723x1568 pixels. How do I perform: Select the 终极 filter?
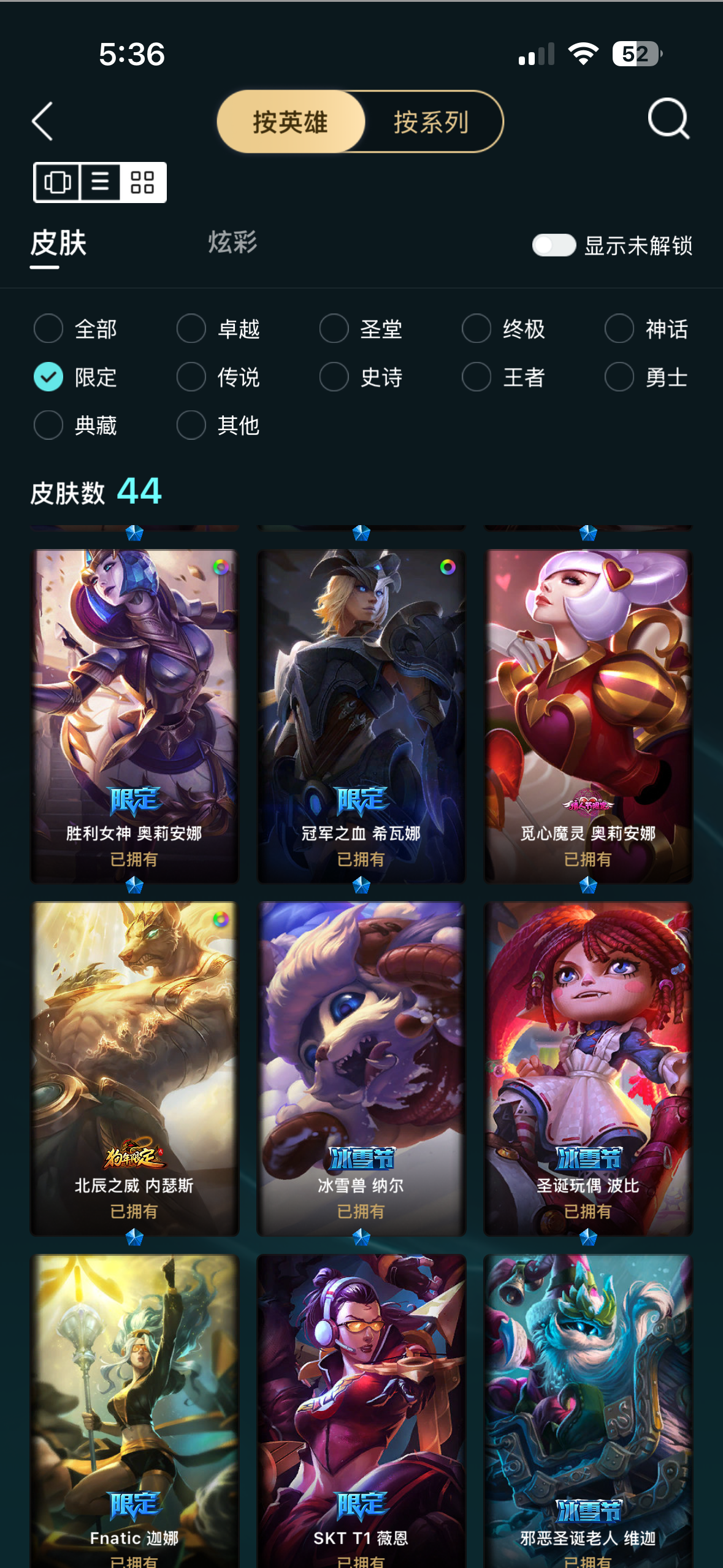click(503, 329)
